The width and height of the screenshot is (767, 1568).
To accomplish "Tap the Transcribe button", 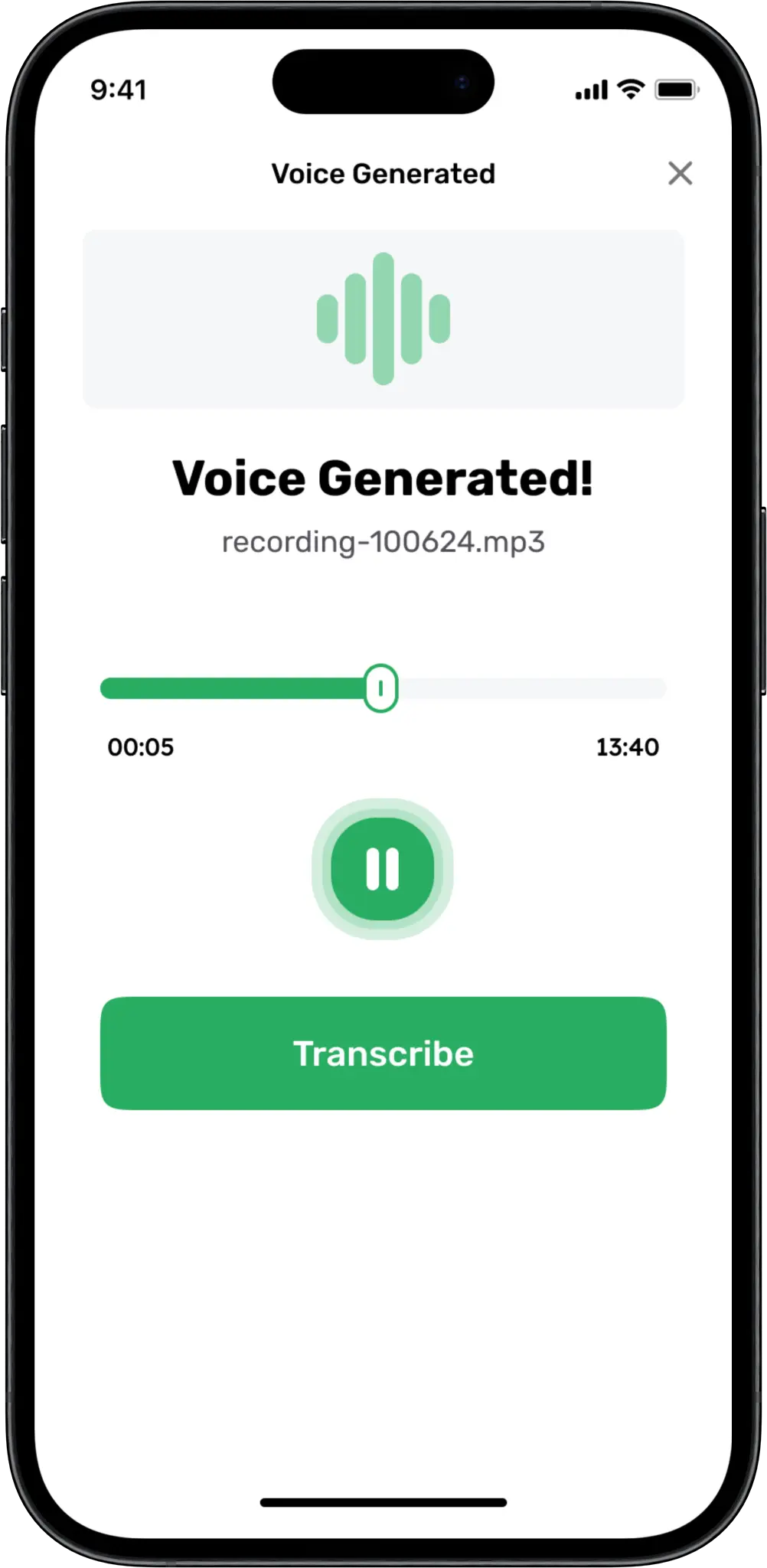I will (383, 1053).
